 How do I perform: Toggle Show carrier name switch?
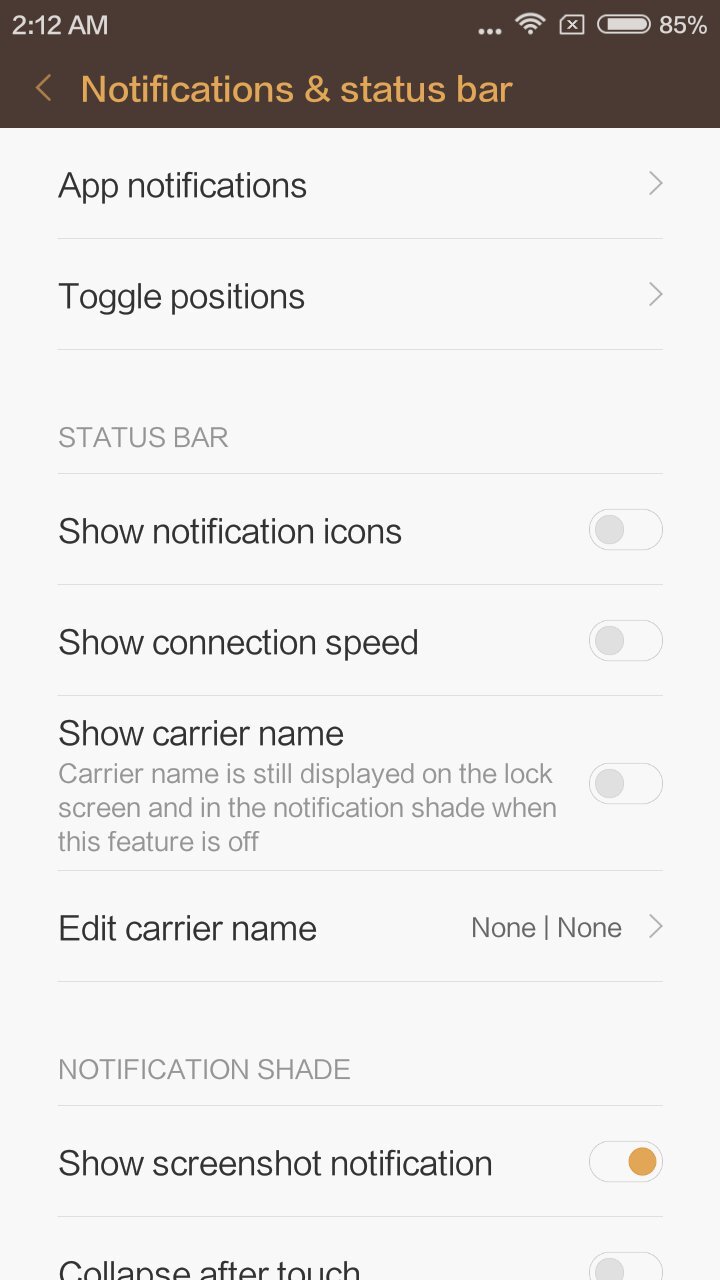[625, 784]
